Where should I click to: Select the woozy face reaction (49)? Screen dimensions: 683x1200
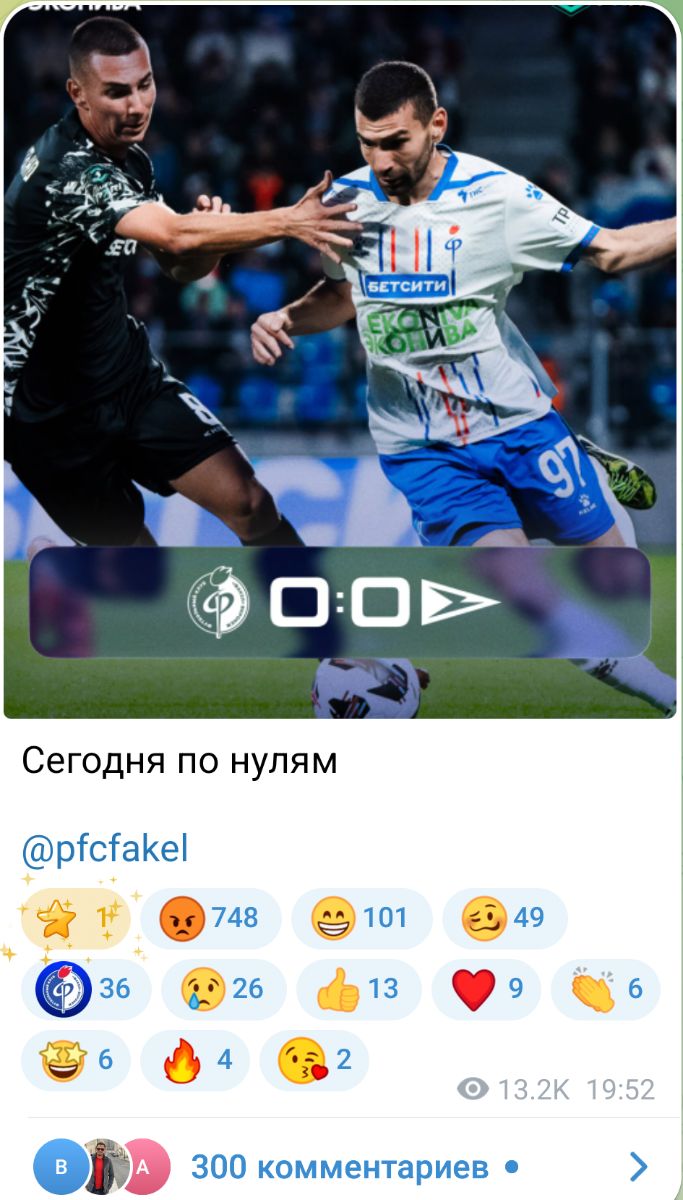pos(504,918)
